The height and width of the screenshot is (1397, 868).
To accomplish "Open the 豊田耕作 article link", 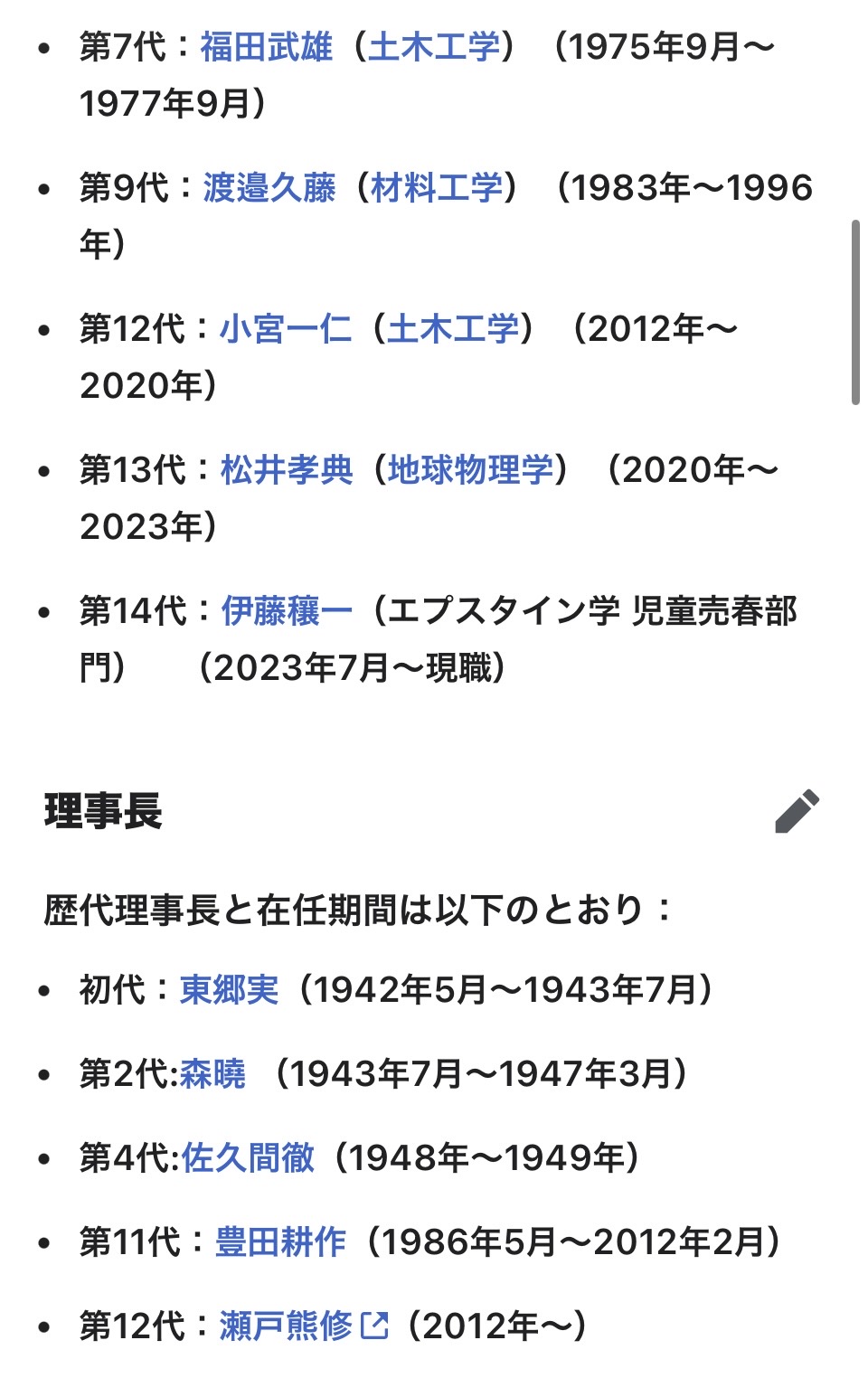I will tap(280, 1241).
